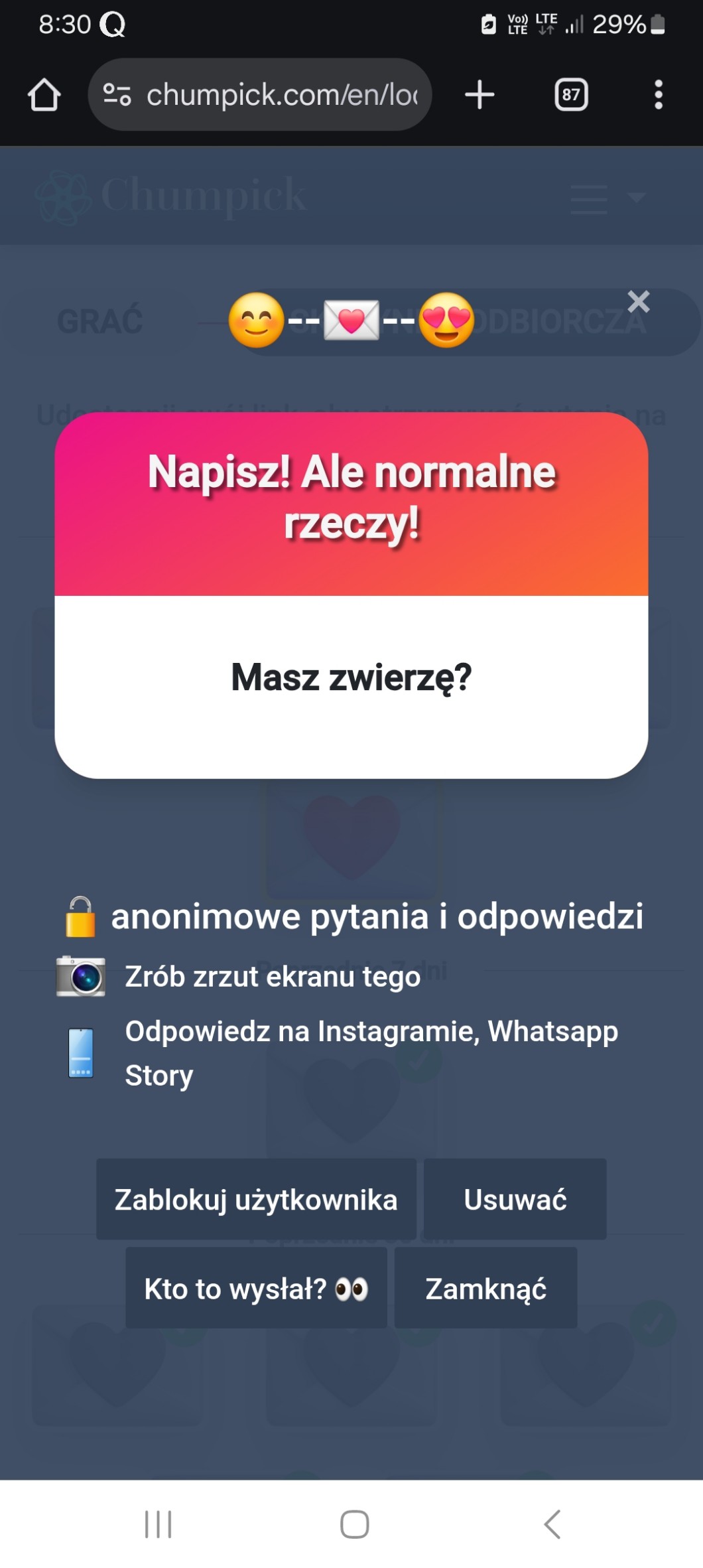This screenshot has height=1568, width=703.
Task: Tap the chumpick.com address bar
Action: point(282,95)
